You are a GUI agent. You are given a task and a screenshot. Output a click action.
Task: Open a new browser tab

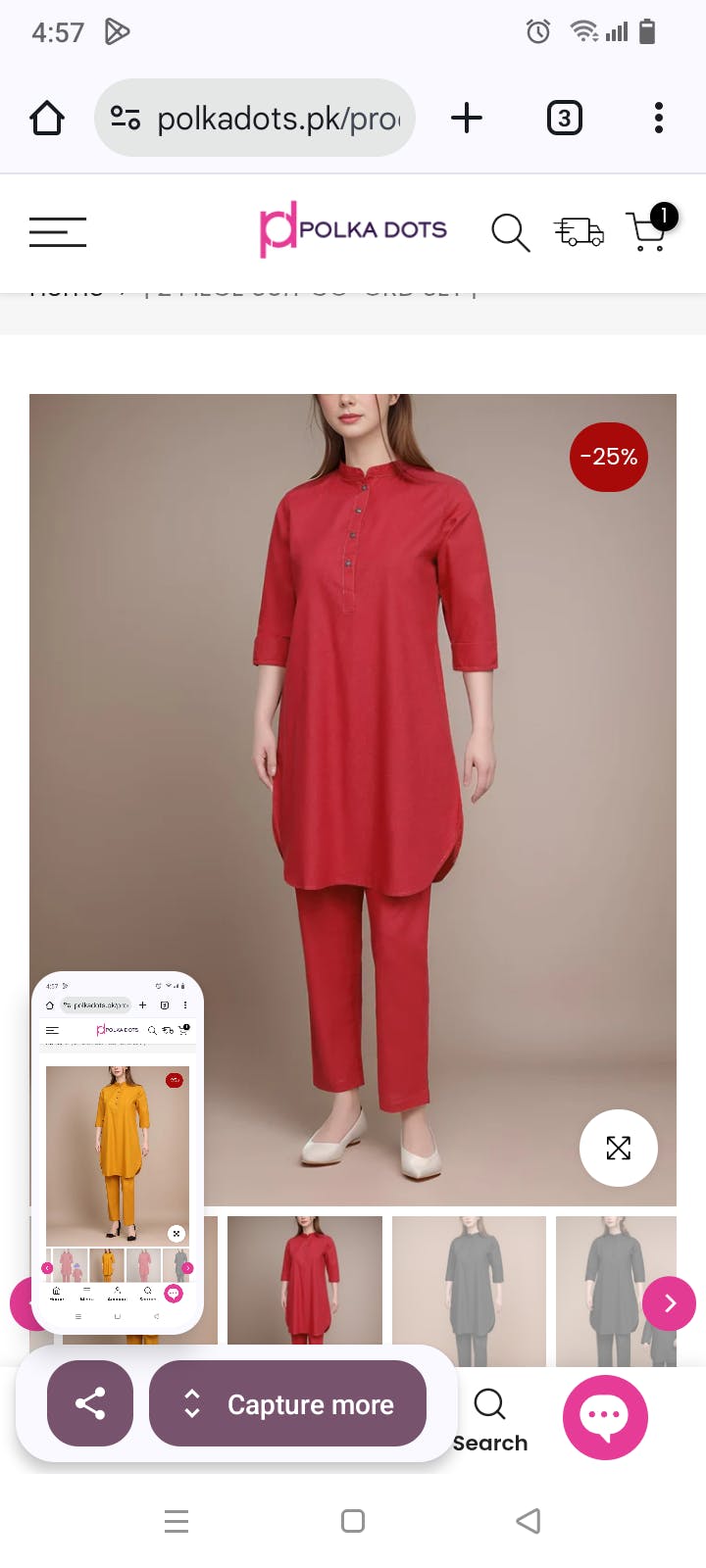467,119
